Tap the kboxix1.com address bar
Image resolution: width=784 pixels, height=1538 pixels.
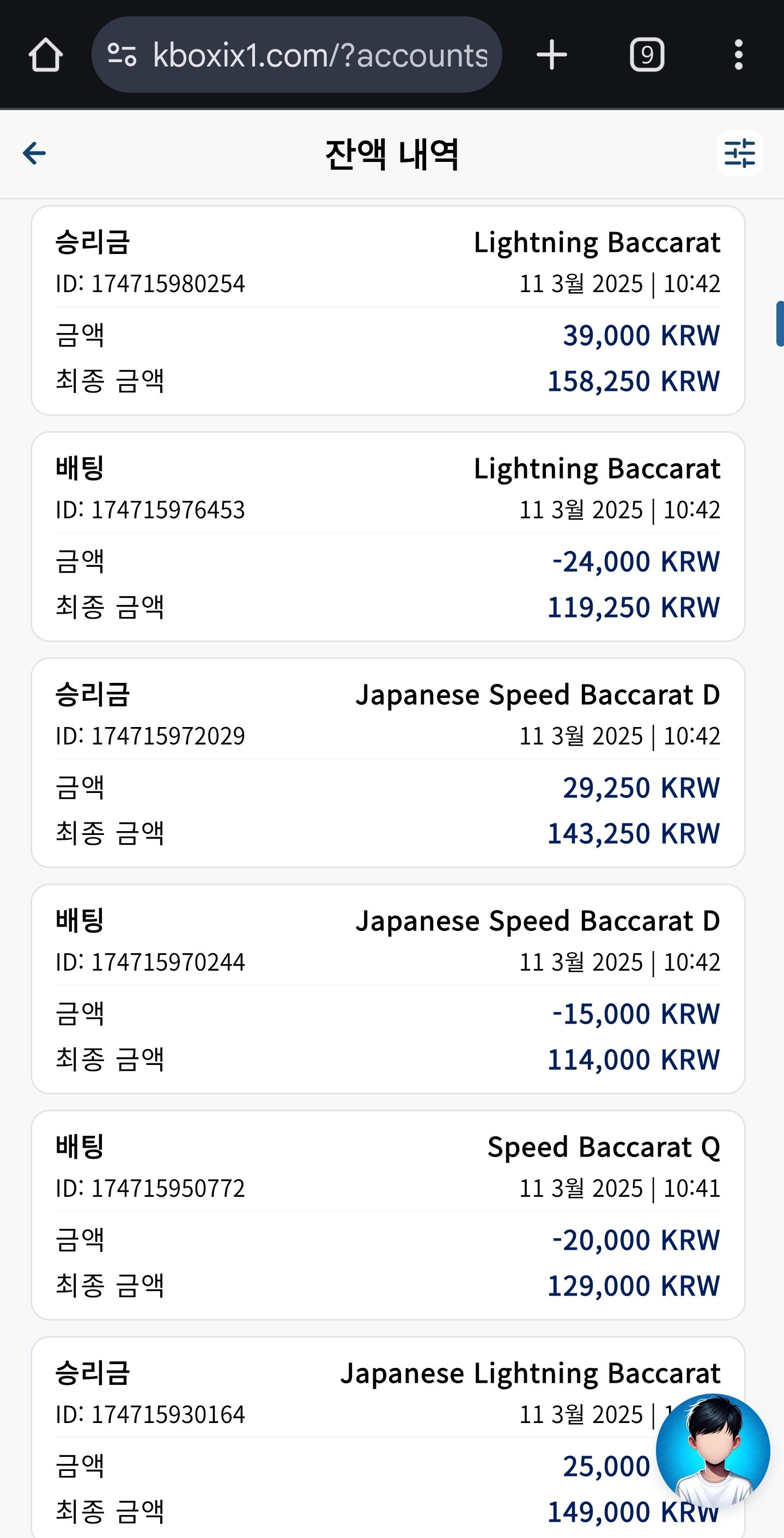296,55
